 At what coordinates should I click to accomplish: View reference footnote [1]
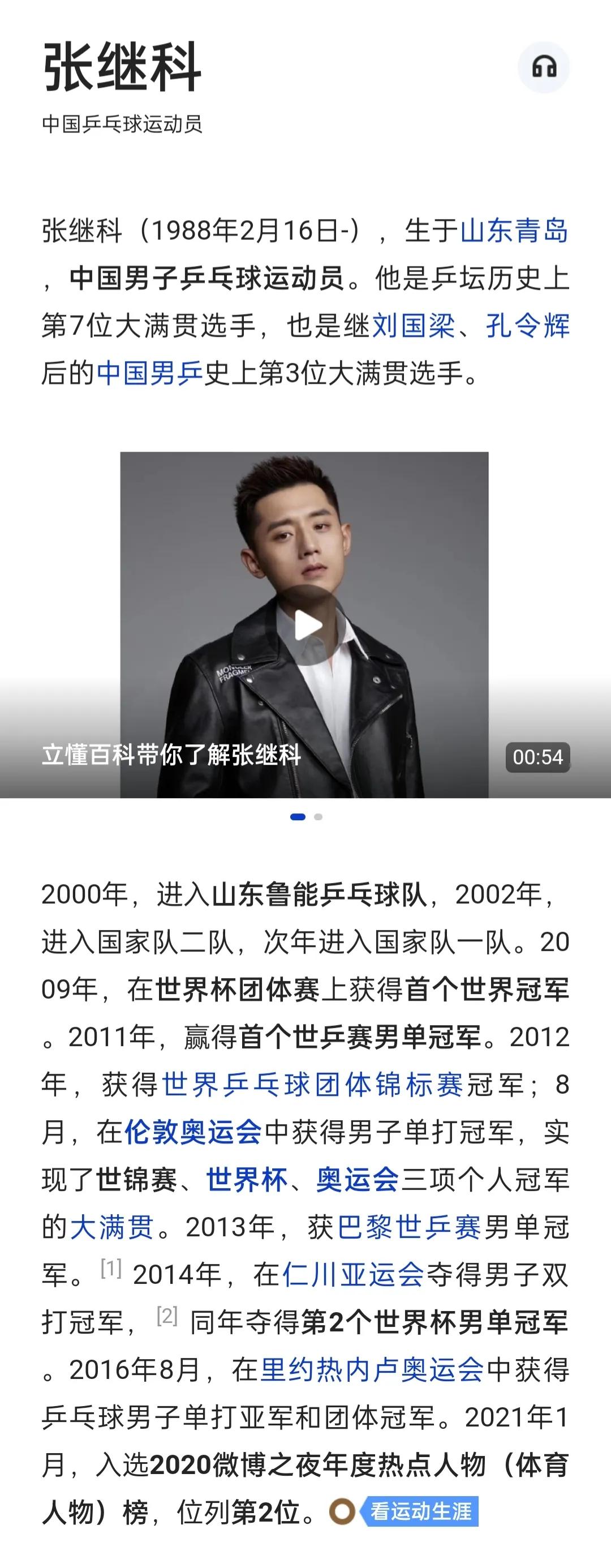point(111,1269)
